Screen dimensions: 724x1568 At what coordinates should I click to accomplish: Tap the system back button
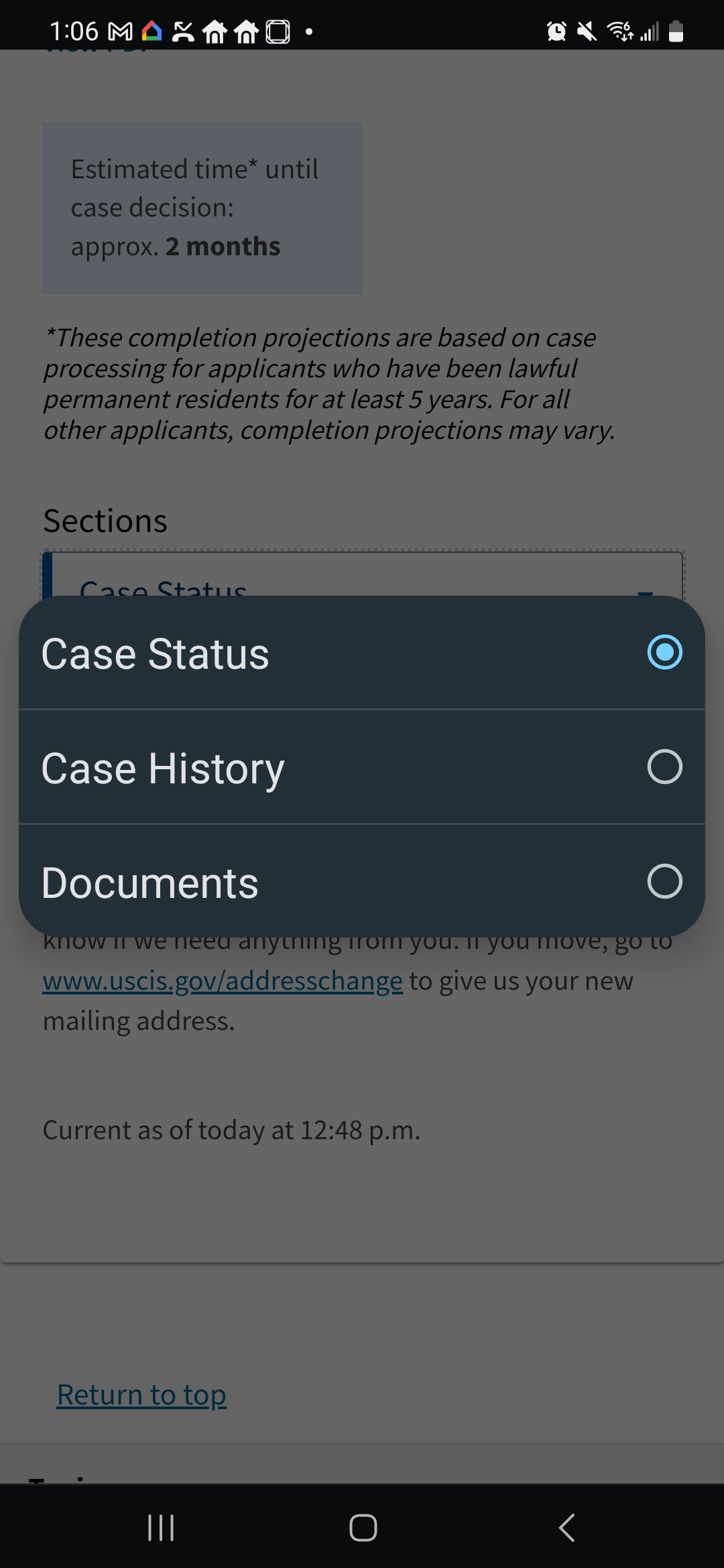566,1528
